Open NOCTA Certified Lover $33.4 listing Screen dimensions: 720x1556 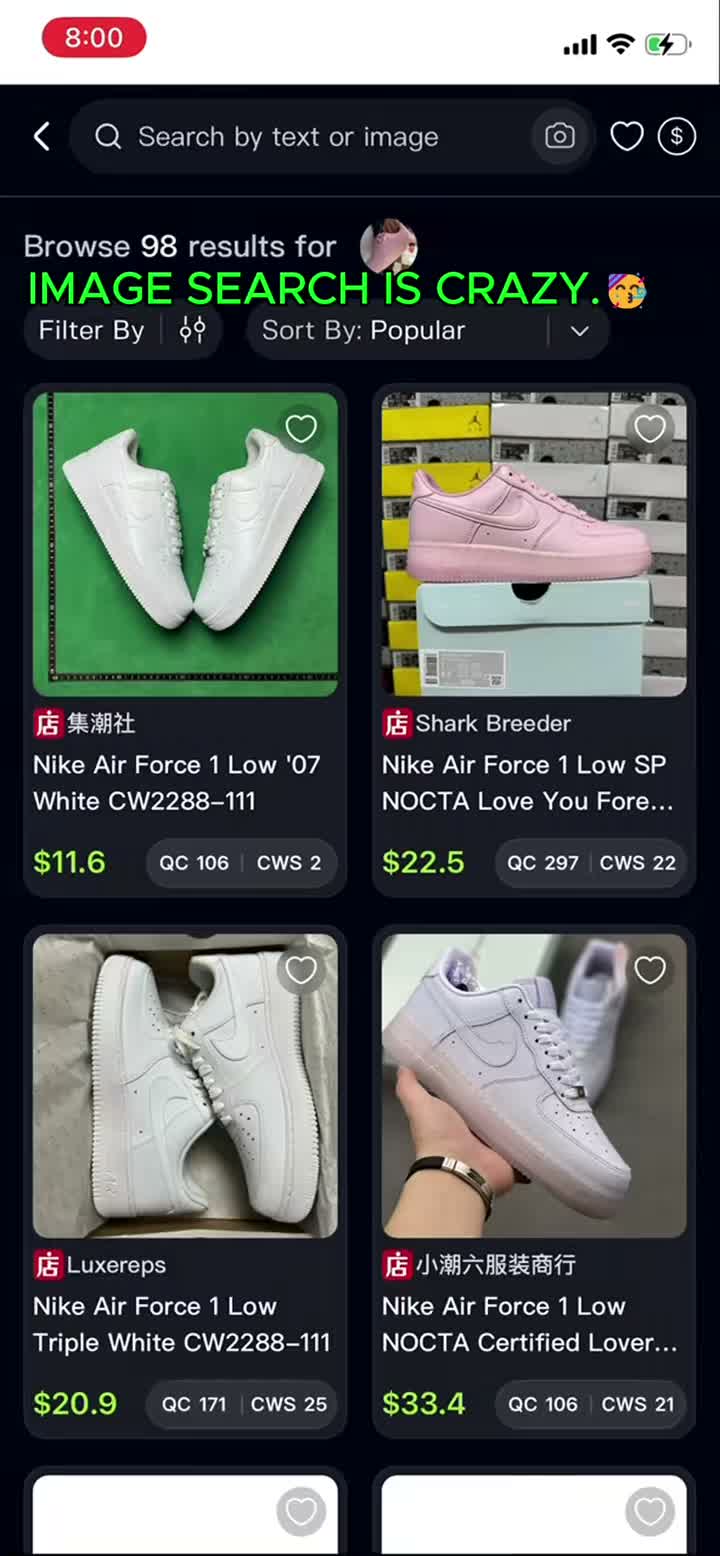[x=534, y=1182]
